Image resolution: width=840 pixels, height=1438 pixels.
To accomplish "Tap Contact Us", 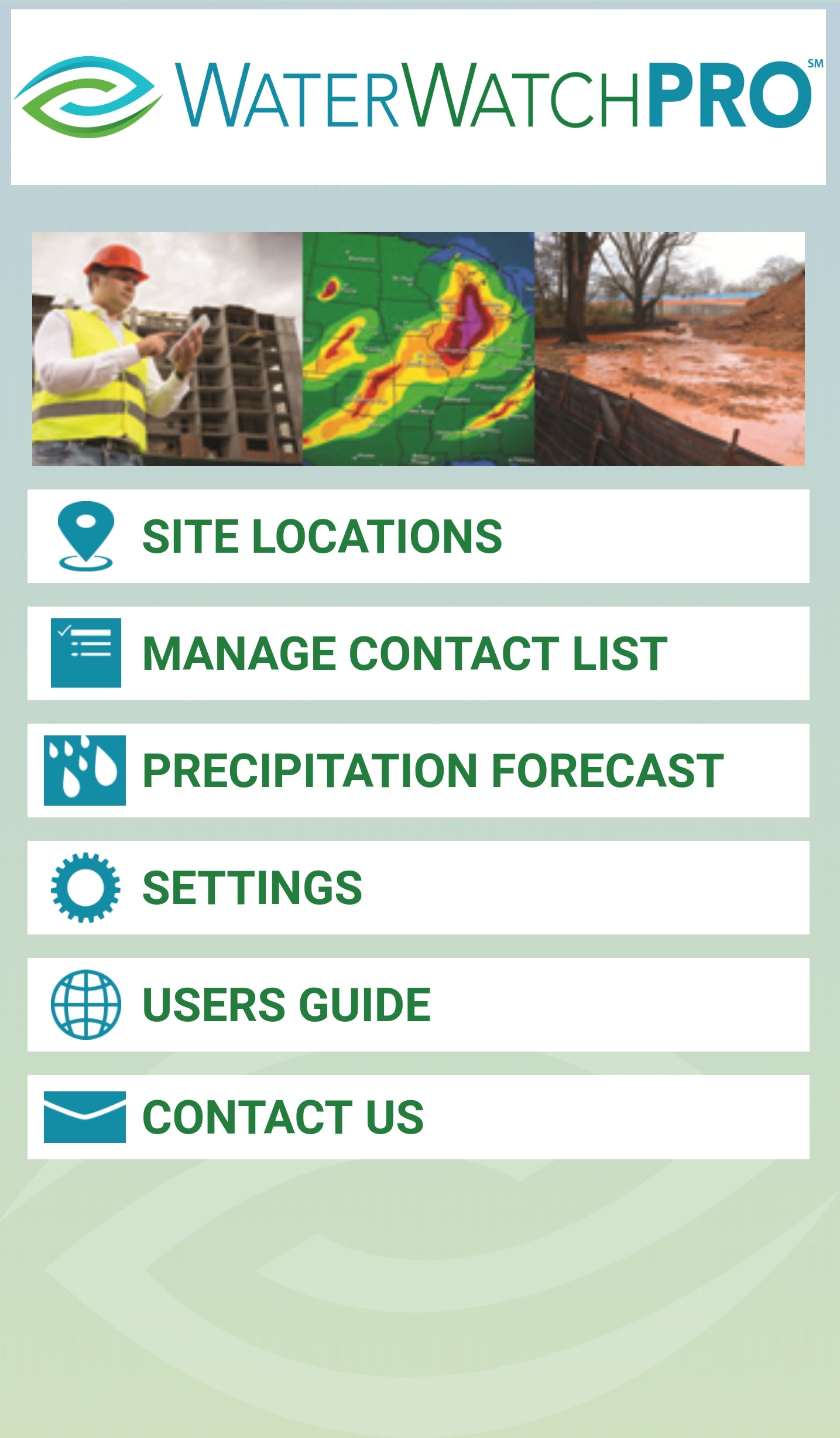I will pos(418,1117).
